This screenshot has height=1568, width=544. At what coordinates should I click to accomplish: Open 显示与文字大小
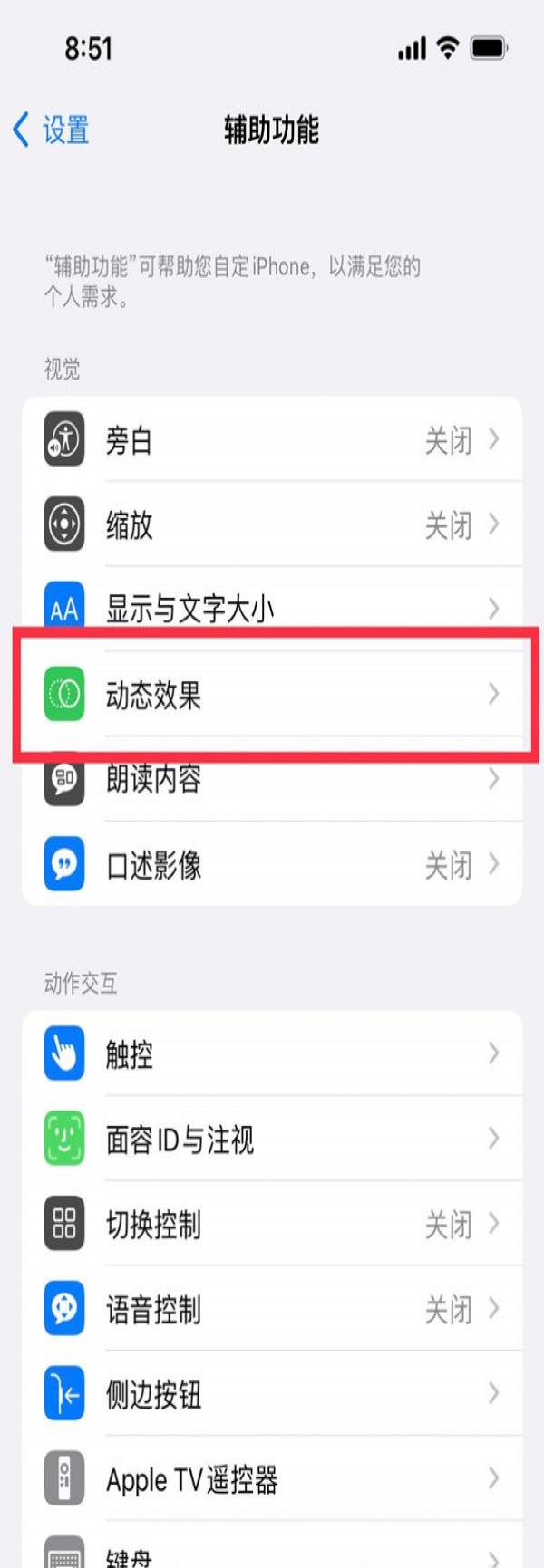272,608
